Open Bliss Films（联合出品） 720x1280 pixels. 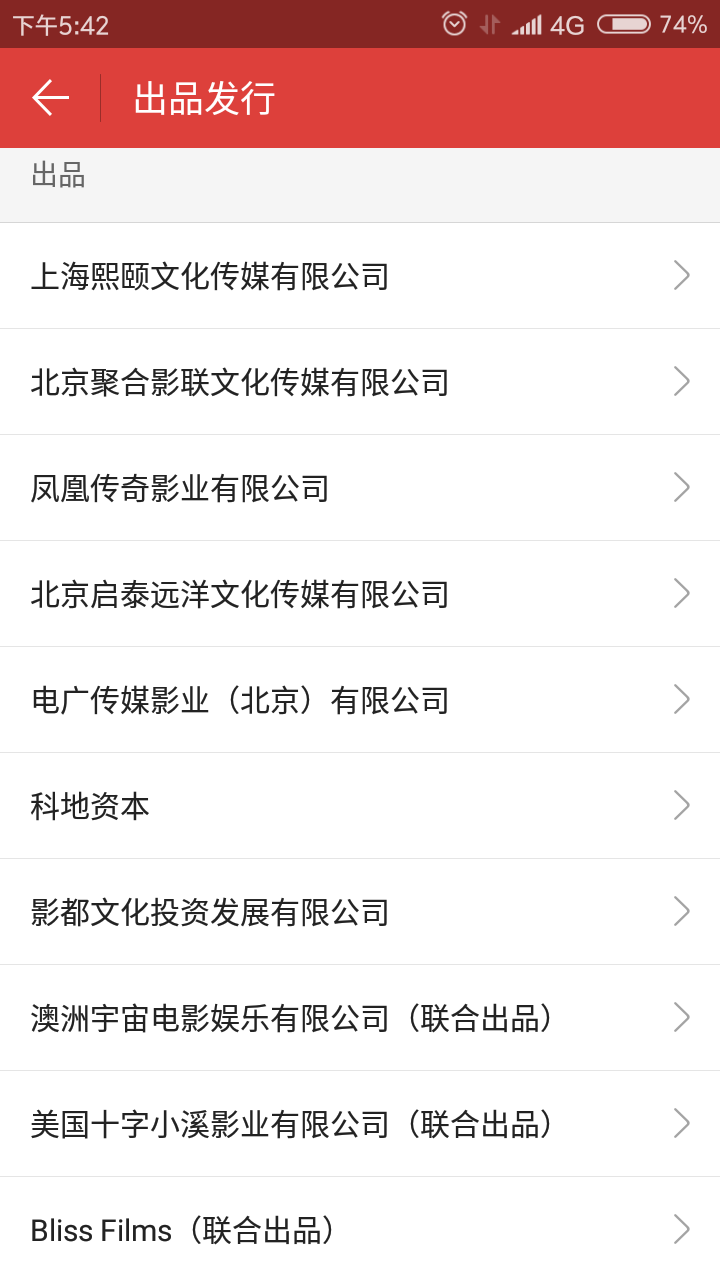click(x=360, y=1229)
